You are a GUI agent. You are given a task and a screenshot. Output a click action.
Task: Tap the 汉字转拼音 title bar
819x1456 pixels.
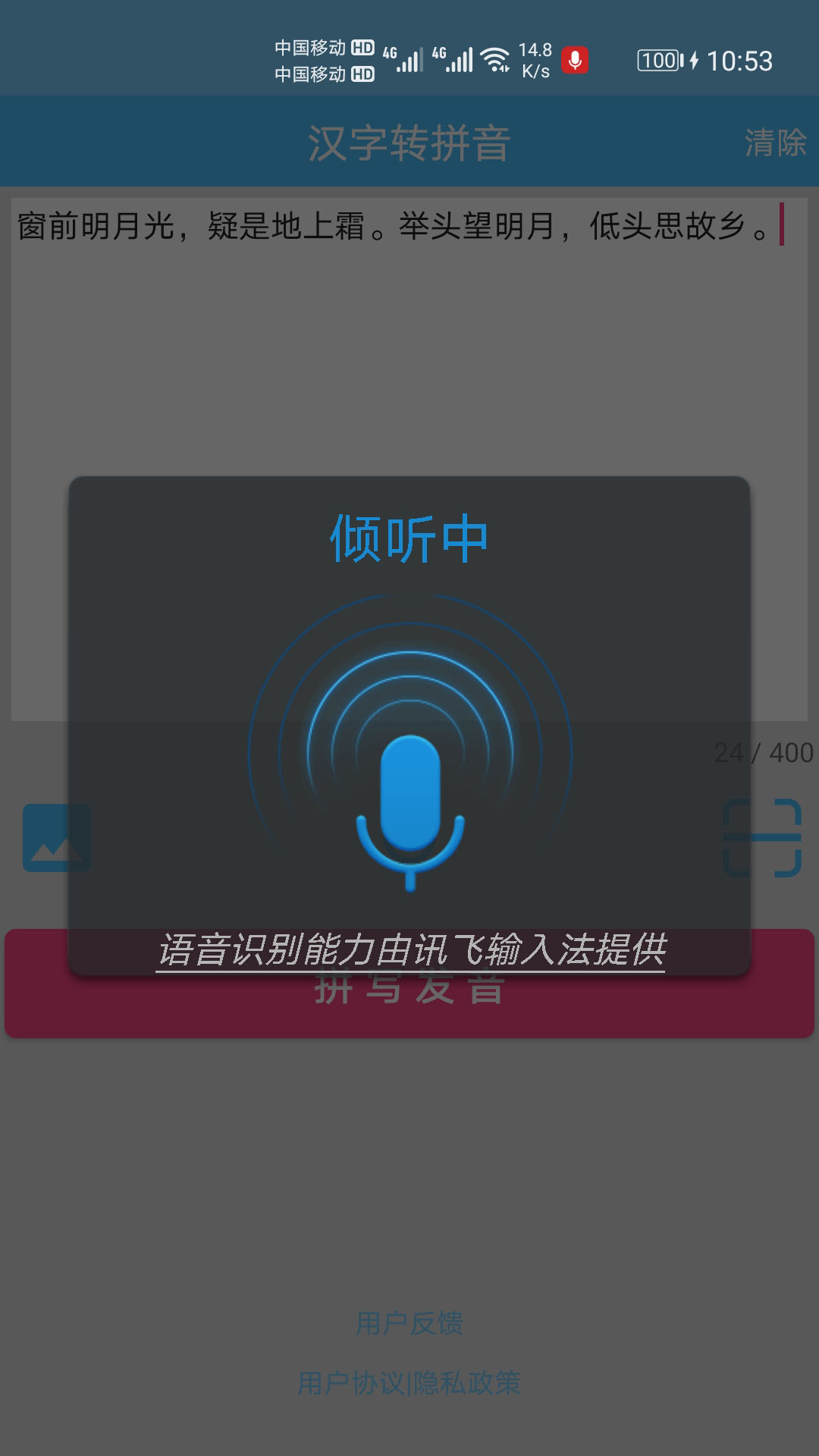(x=409, y=143)
